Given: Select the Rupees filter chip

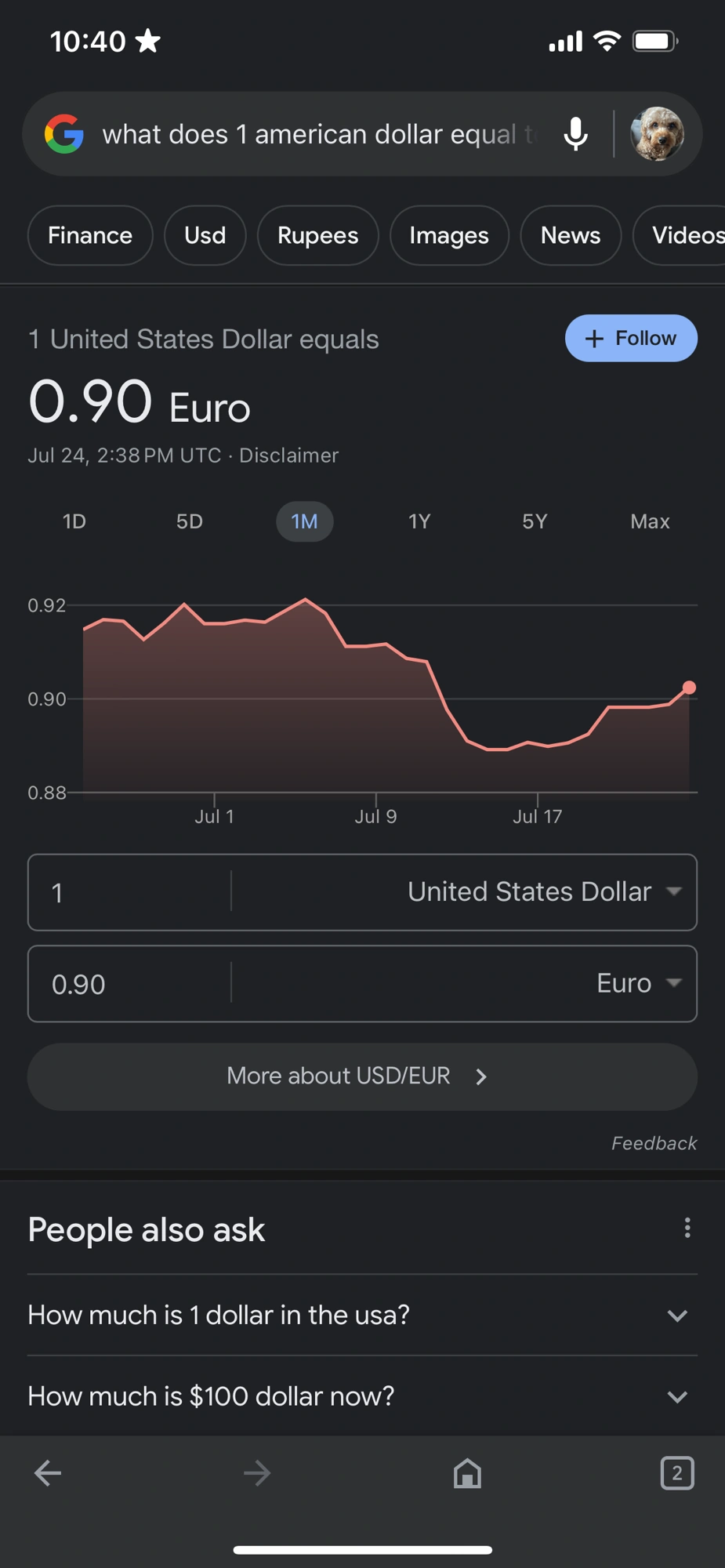Looking at the screenshot, I should click(317, 235).
